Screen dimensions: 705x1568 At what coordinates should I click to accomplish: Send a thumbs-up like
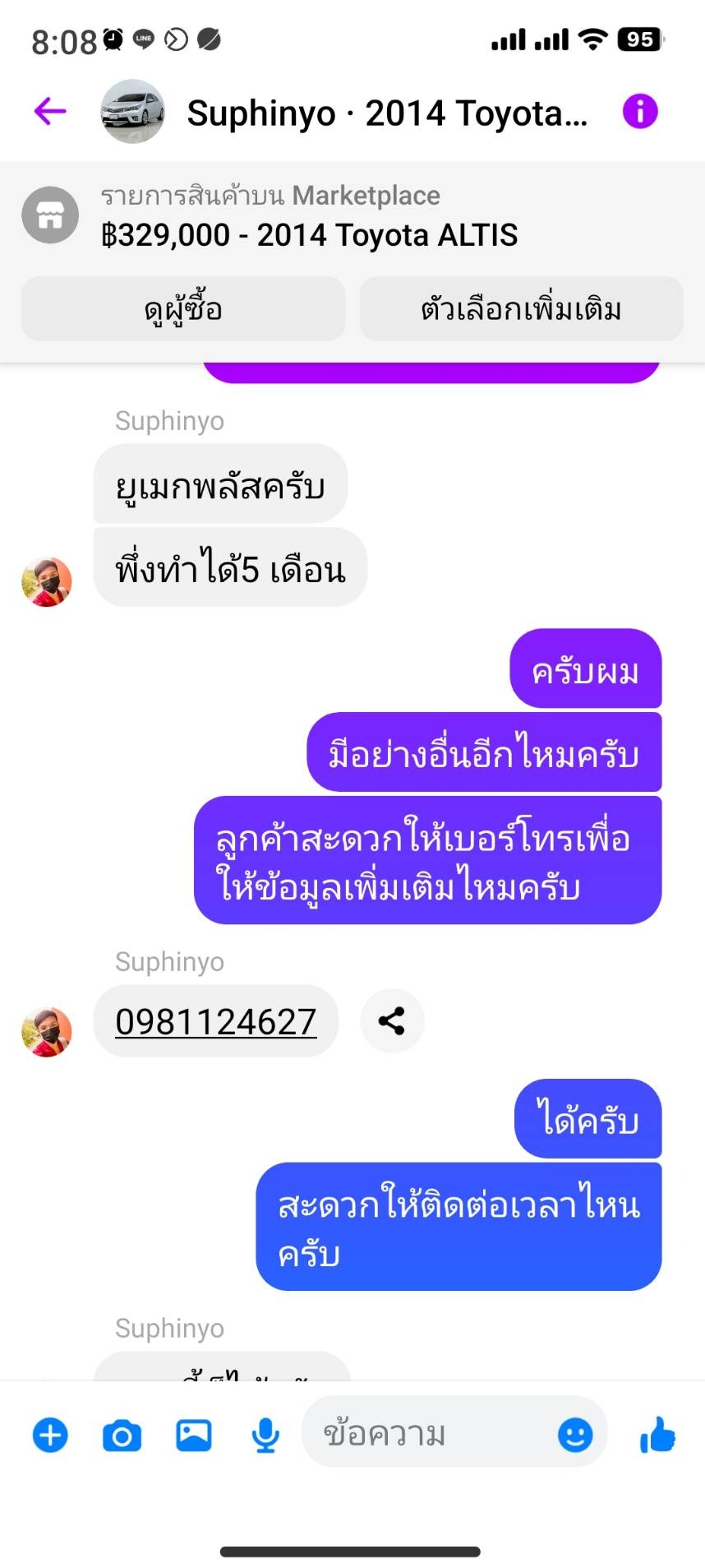(x=657, y=1436)
